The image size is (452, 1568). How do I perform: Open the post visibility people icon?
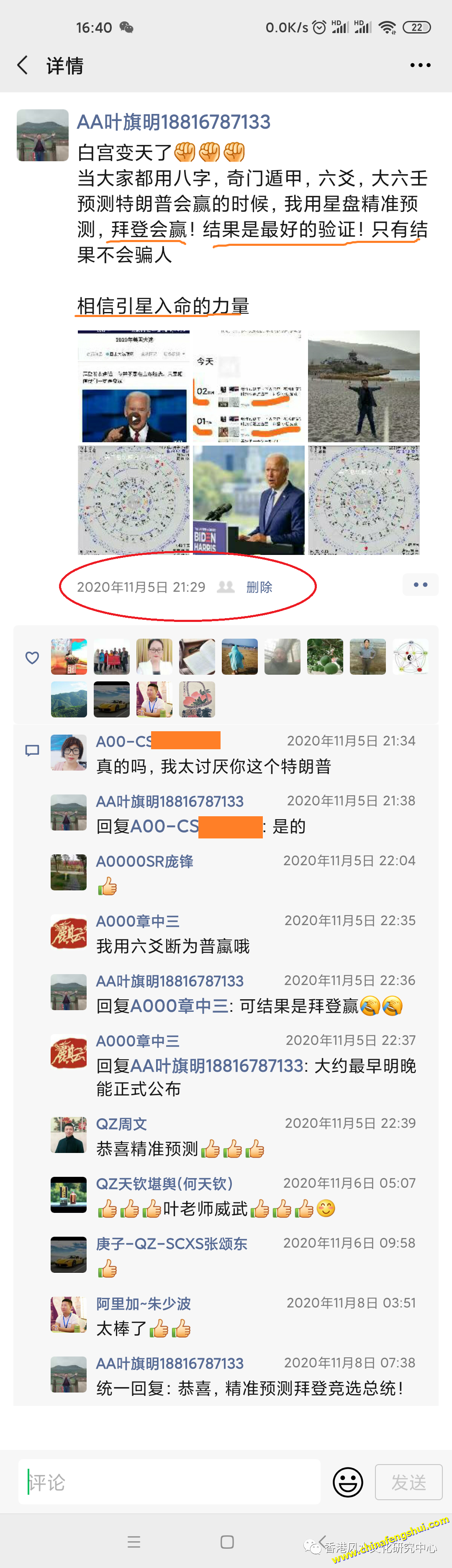point(226,587)
